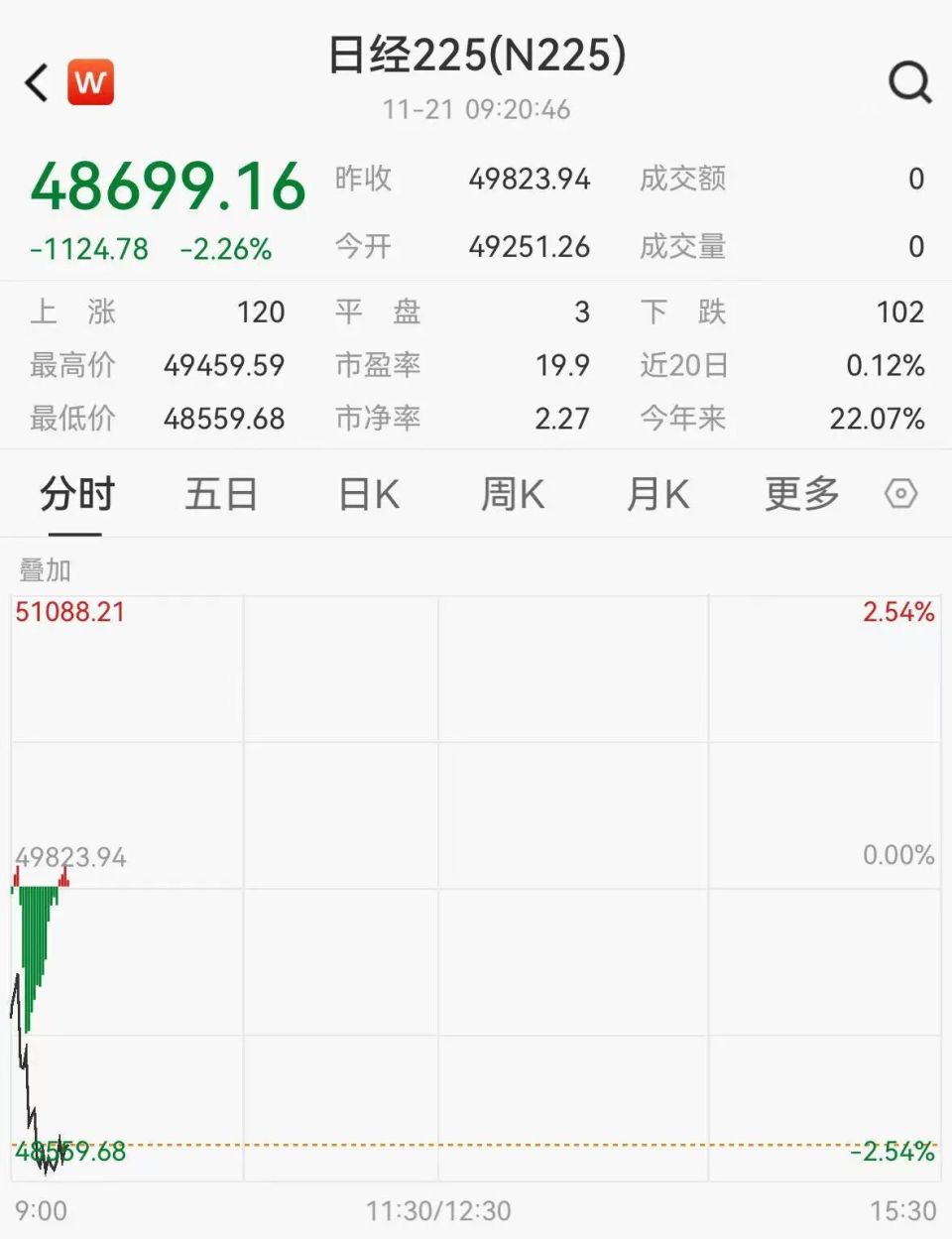Tap the back arrow icon
952x1239 pixels.
coord(35,83)
